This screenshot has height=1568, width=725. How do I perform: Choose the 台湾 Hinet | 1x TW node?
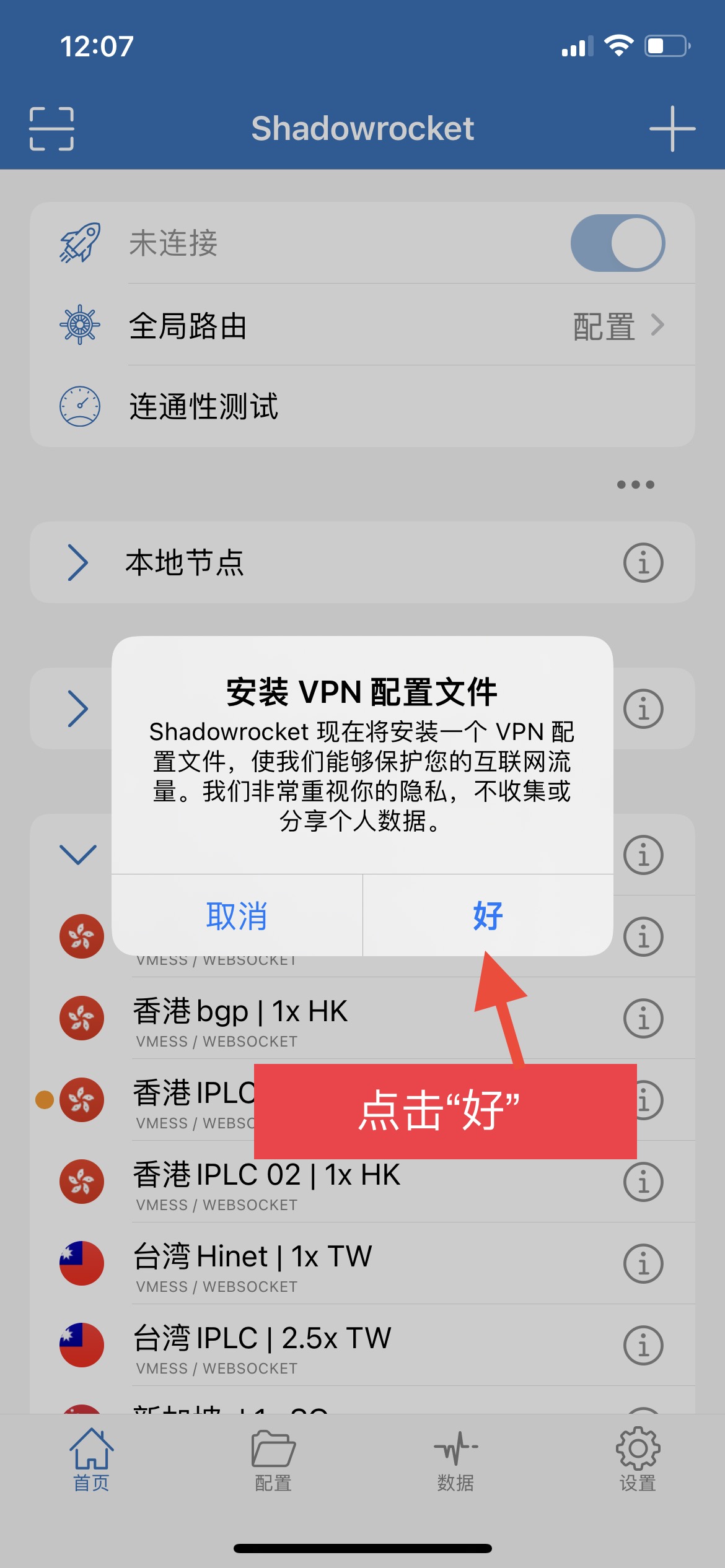coord(310,1264)
